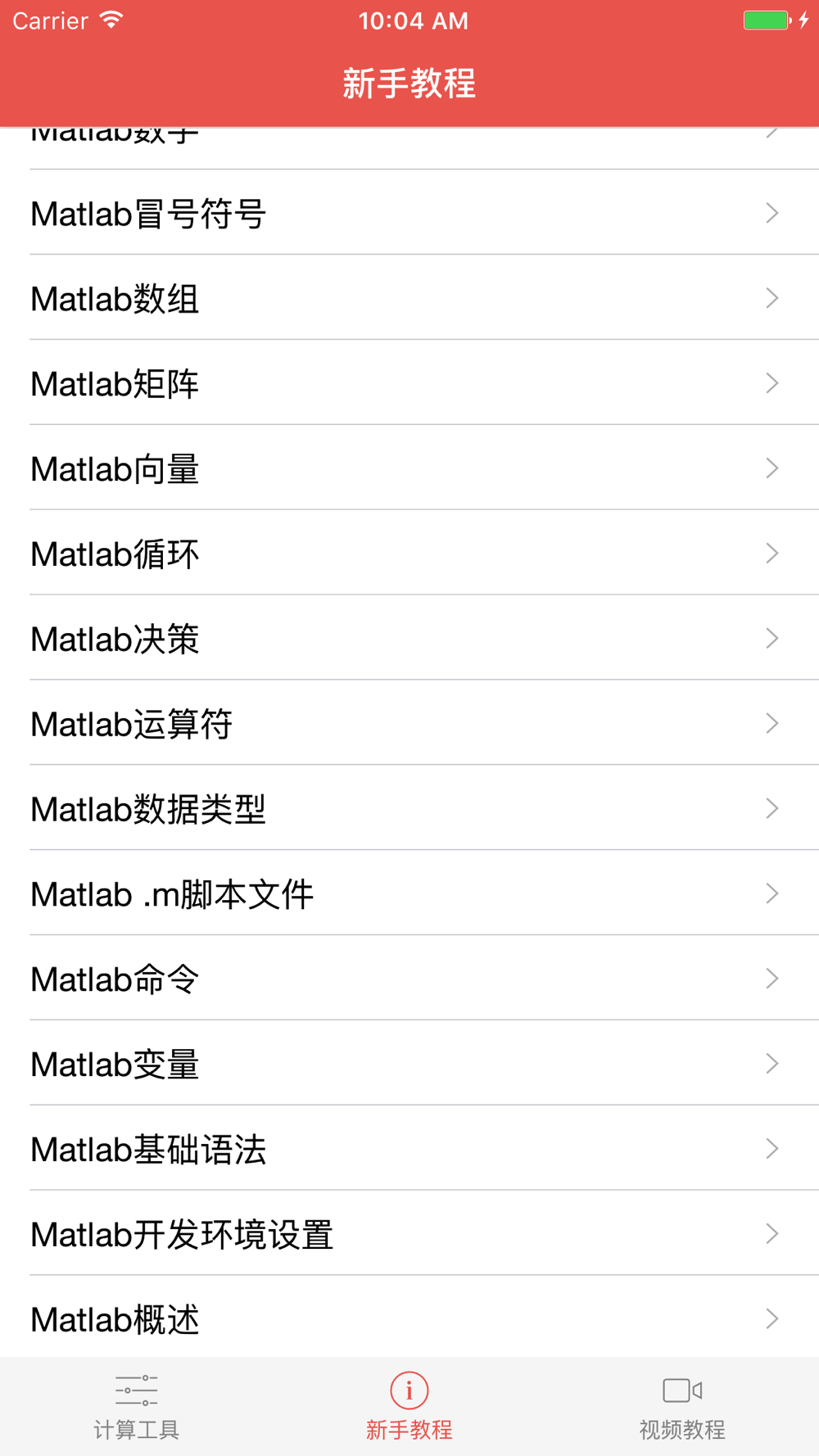The image size is (819, 1456).
Task: Open the Matlab决策 lesson
Action: pyautogui.click(x=409, y=639)
